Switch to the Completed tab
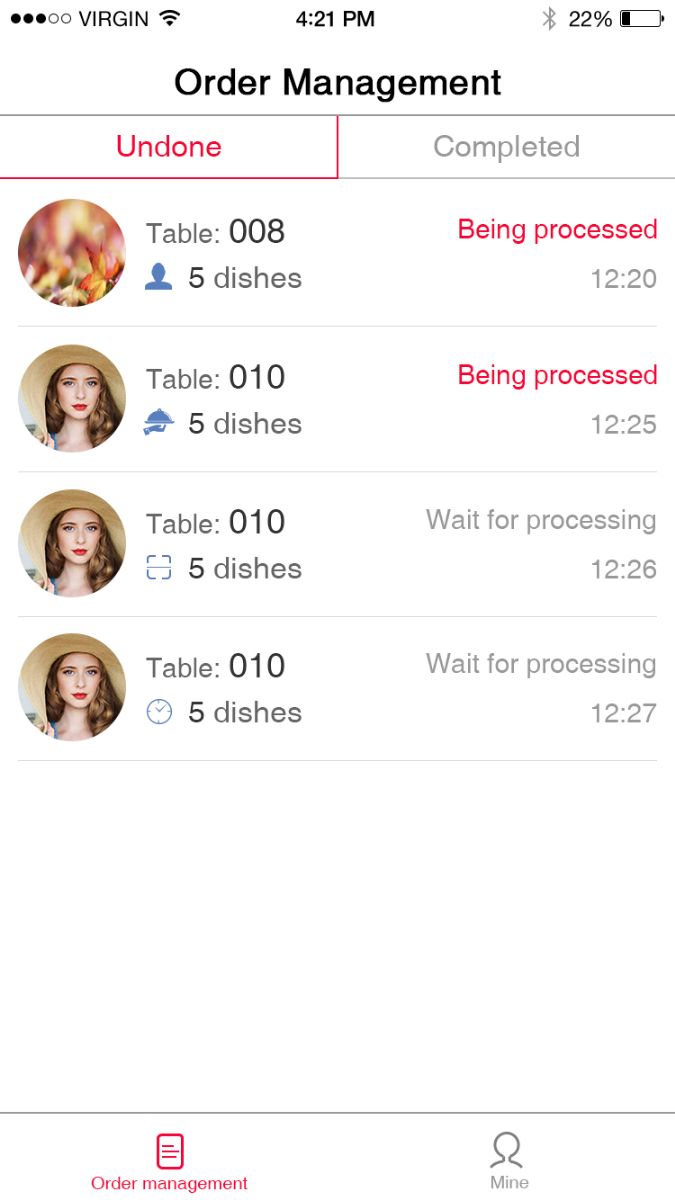 506,147
